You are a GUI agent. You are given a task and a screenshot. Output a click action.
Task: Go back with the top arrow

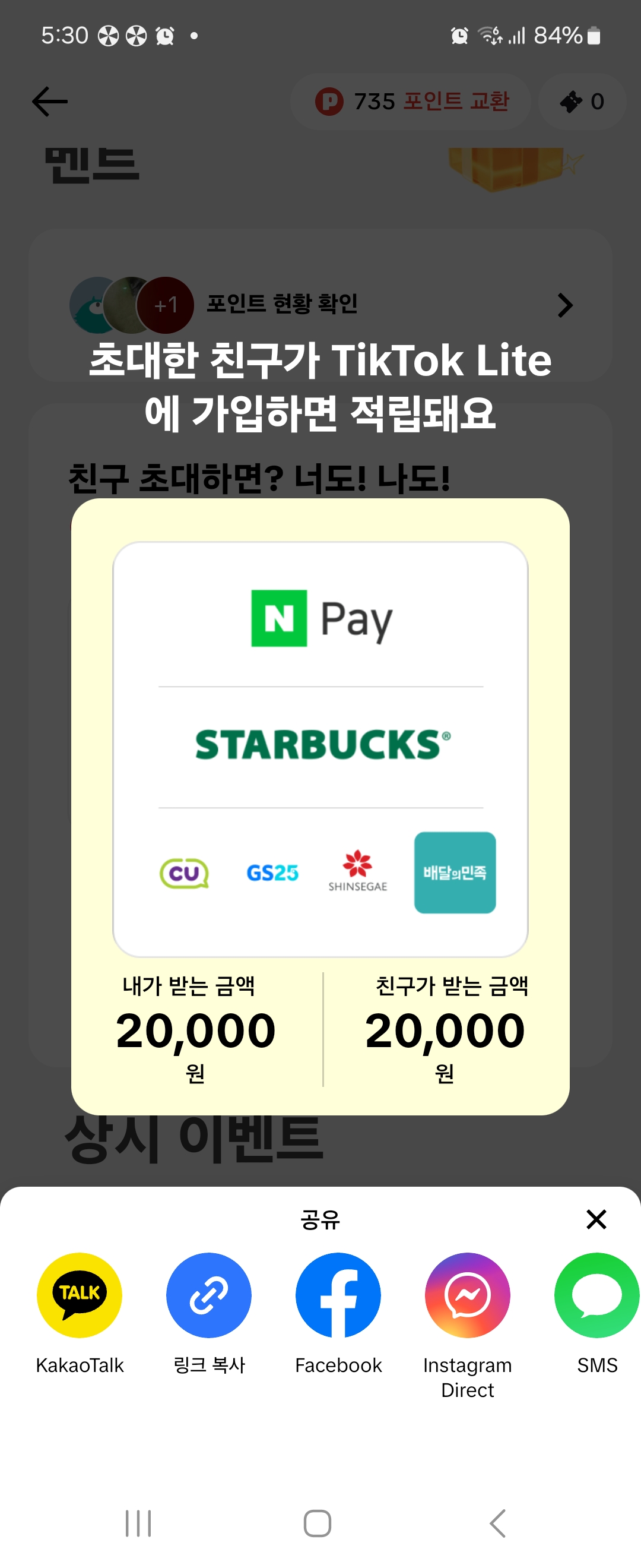click(x=50, y=101)
